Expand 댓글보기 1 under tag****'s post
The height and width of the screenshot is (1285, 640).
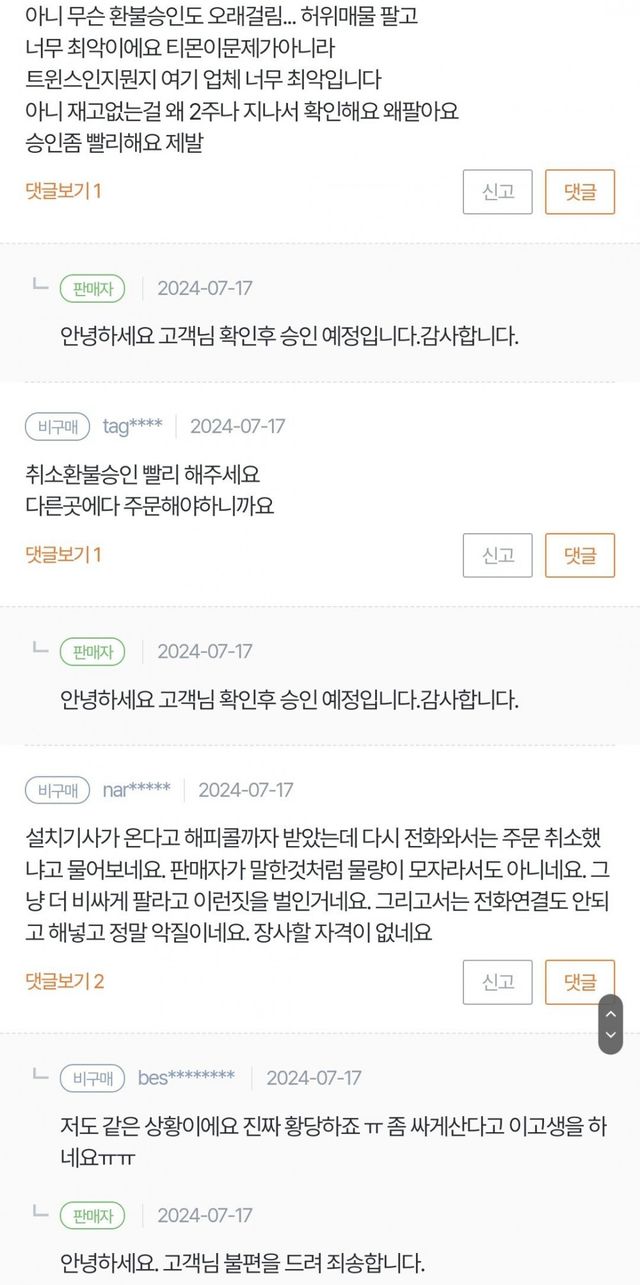point(63,555)
